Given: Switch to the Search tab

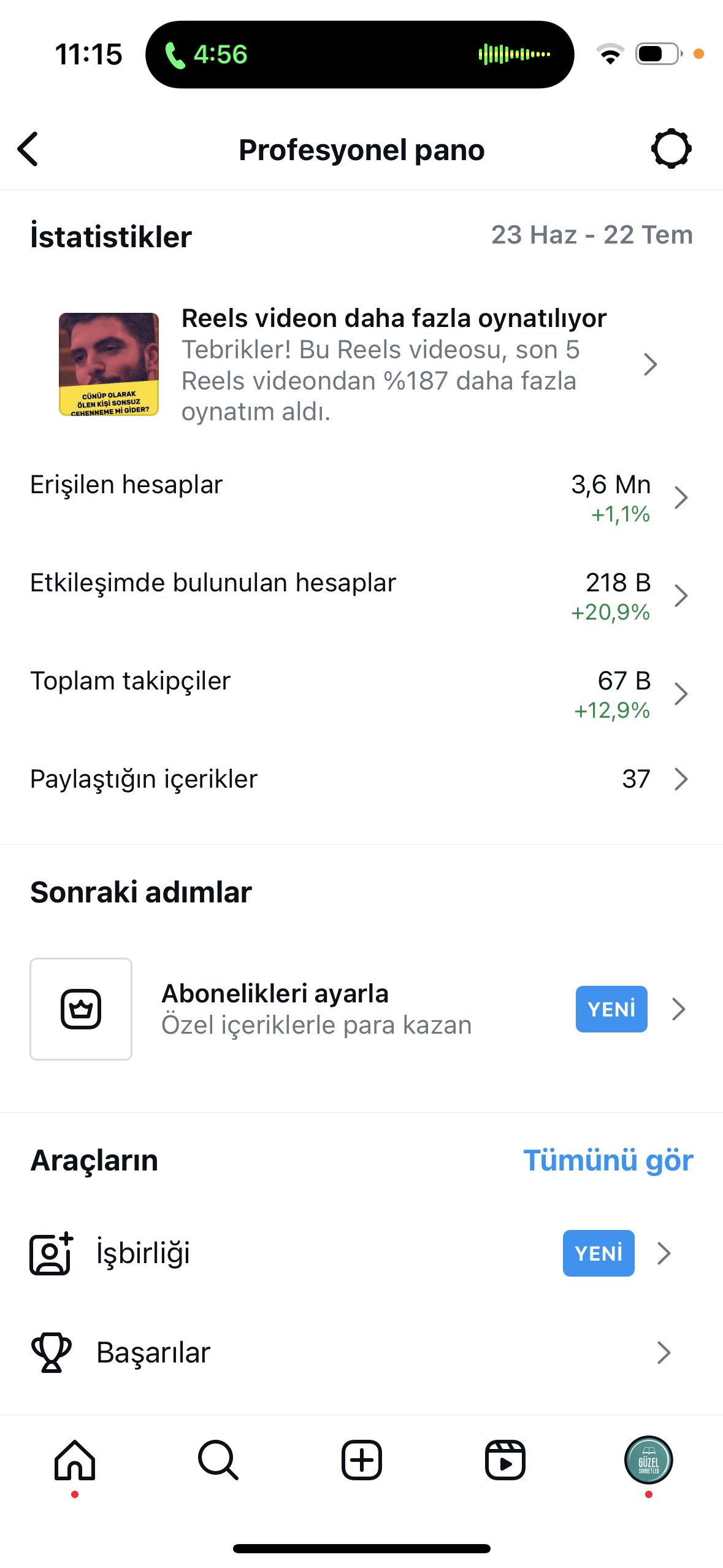Looking at the screenshot, I should [218, 1460].
